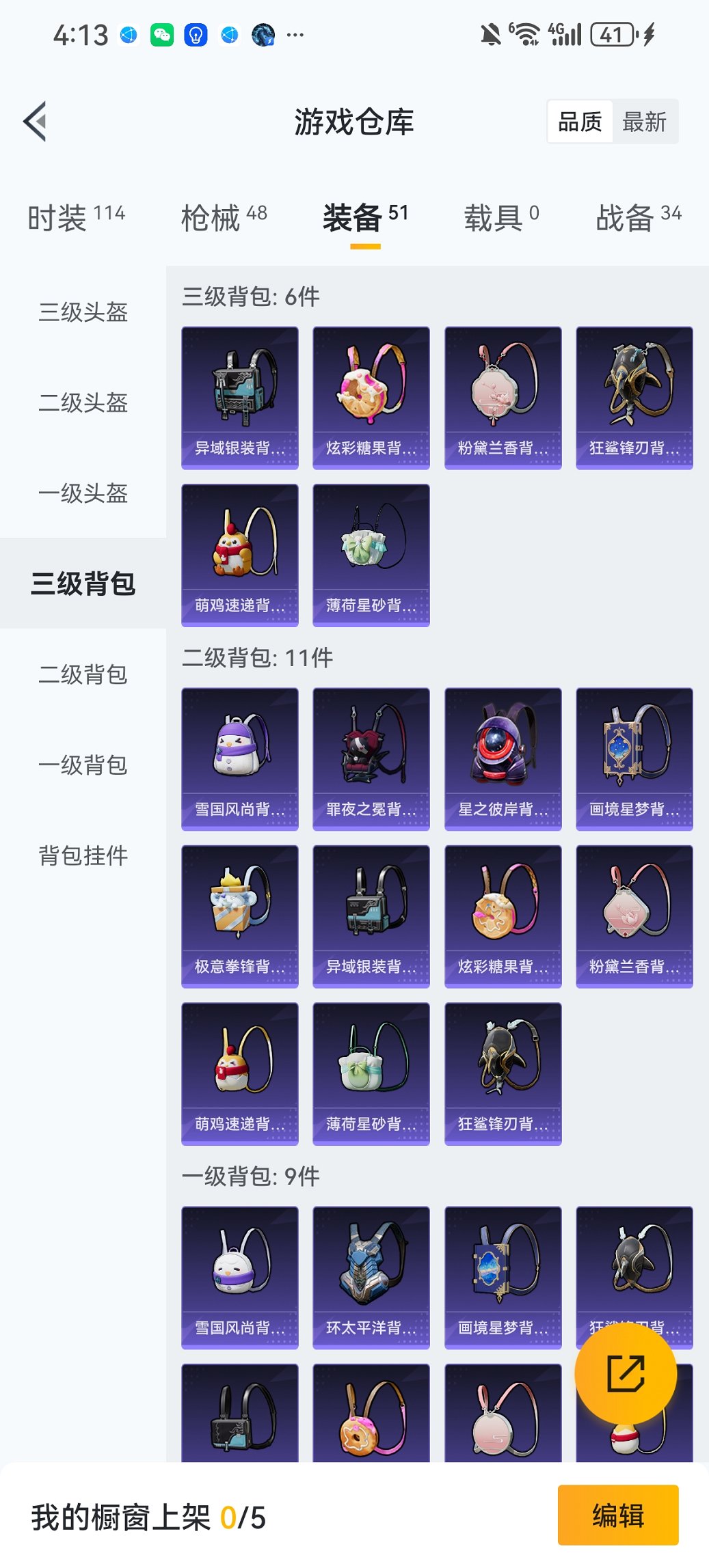Switch to the 枪械 tab
The width and height of the screenshot is (709, 1568).
[224, 218]
